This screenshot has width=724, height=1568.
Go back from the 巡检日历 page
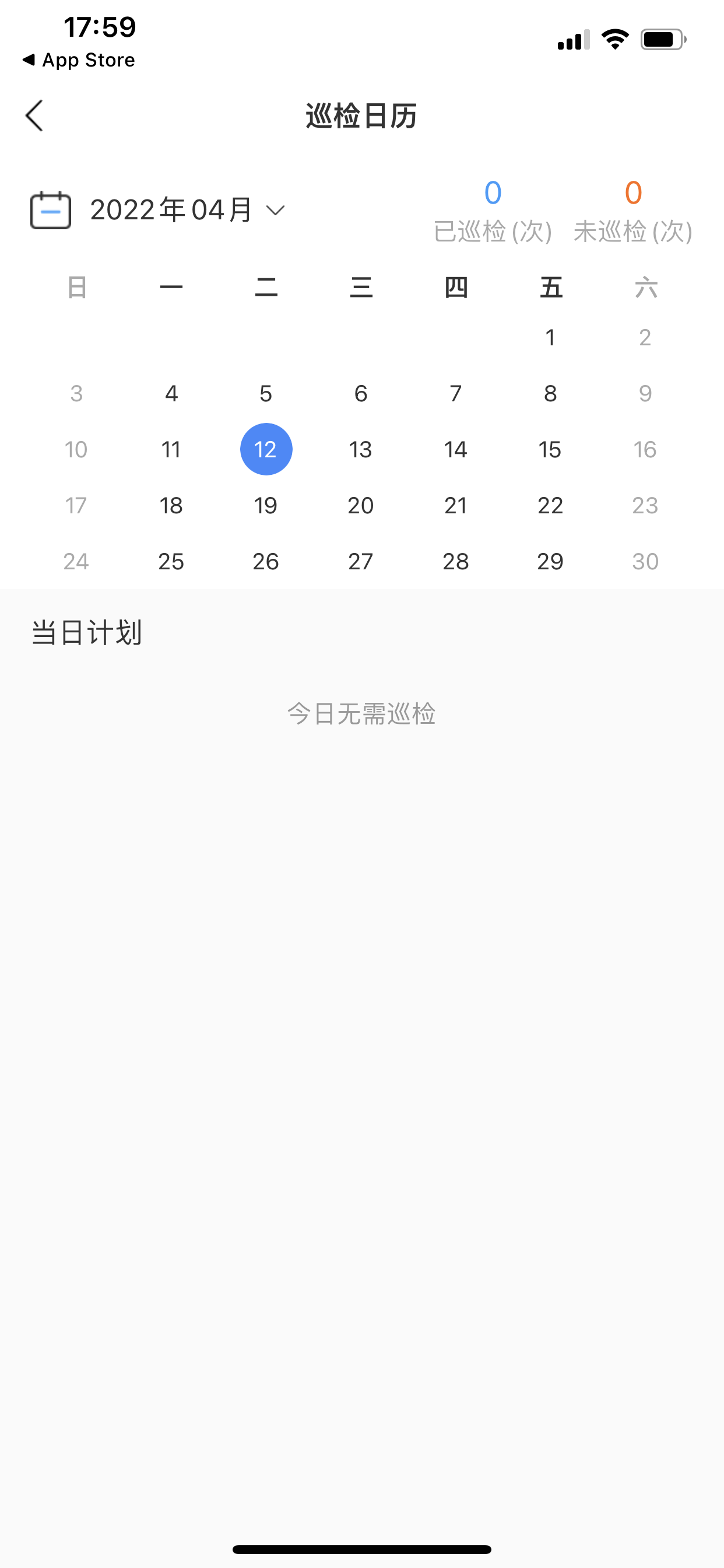34,116
